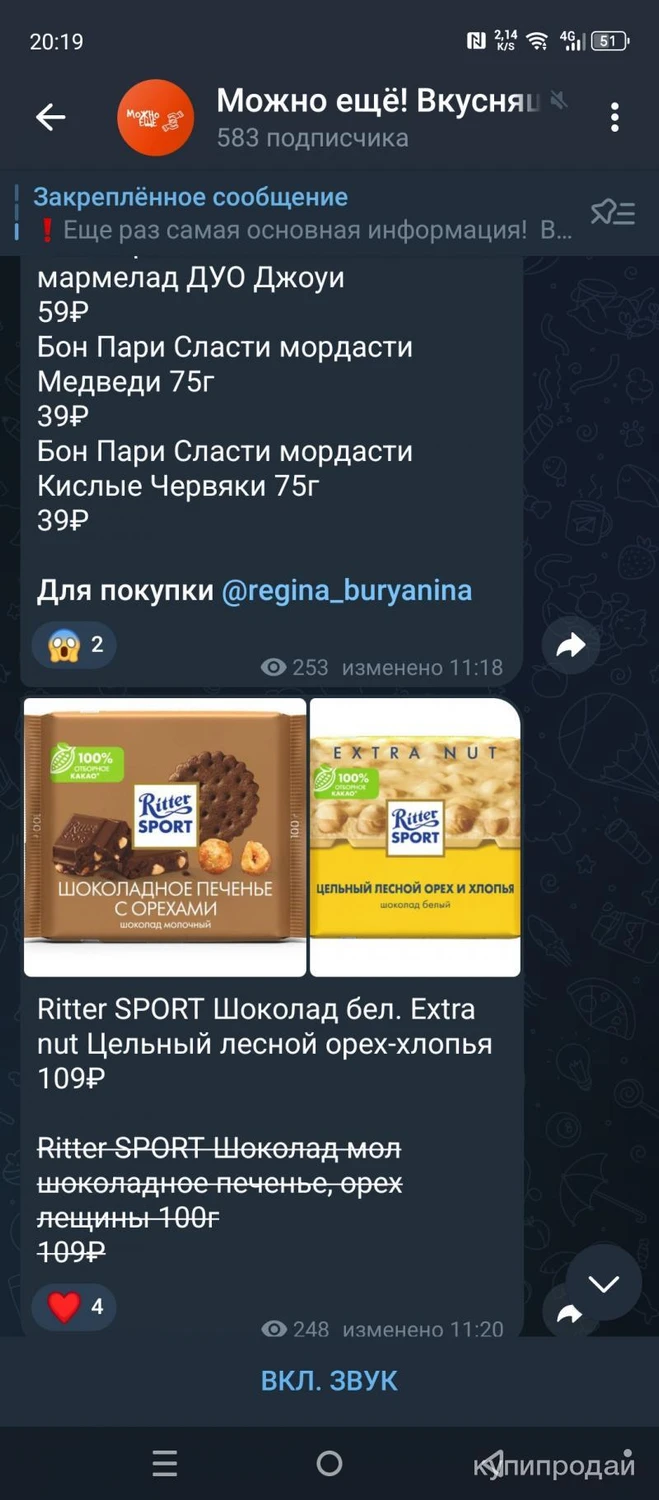Show the list of pinned messages
The image size is (659, 1500).
coord(613,212)
